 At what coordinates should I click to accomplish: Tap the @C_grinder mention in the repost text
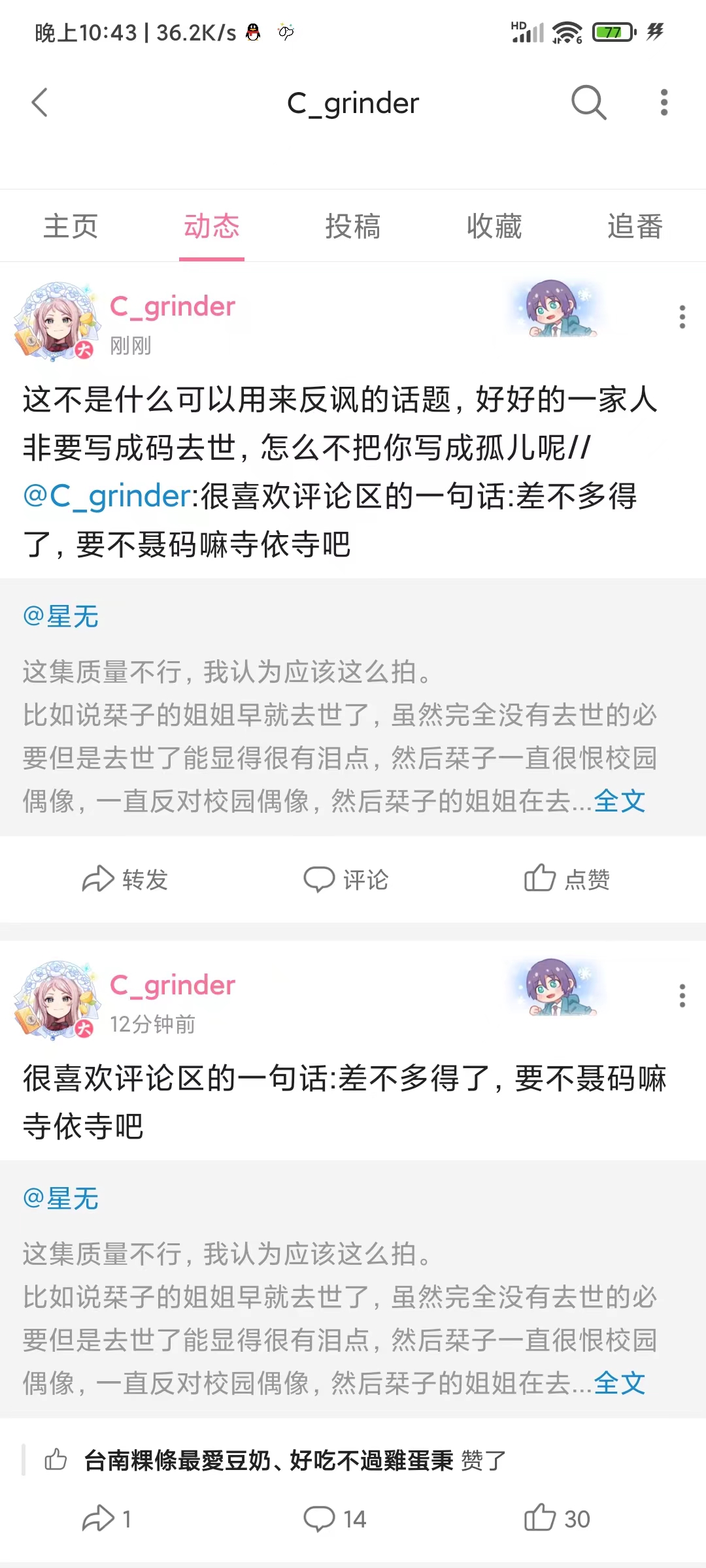pyautogui.click(x=107, y=497)
